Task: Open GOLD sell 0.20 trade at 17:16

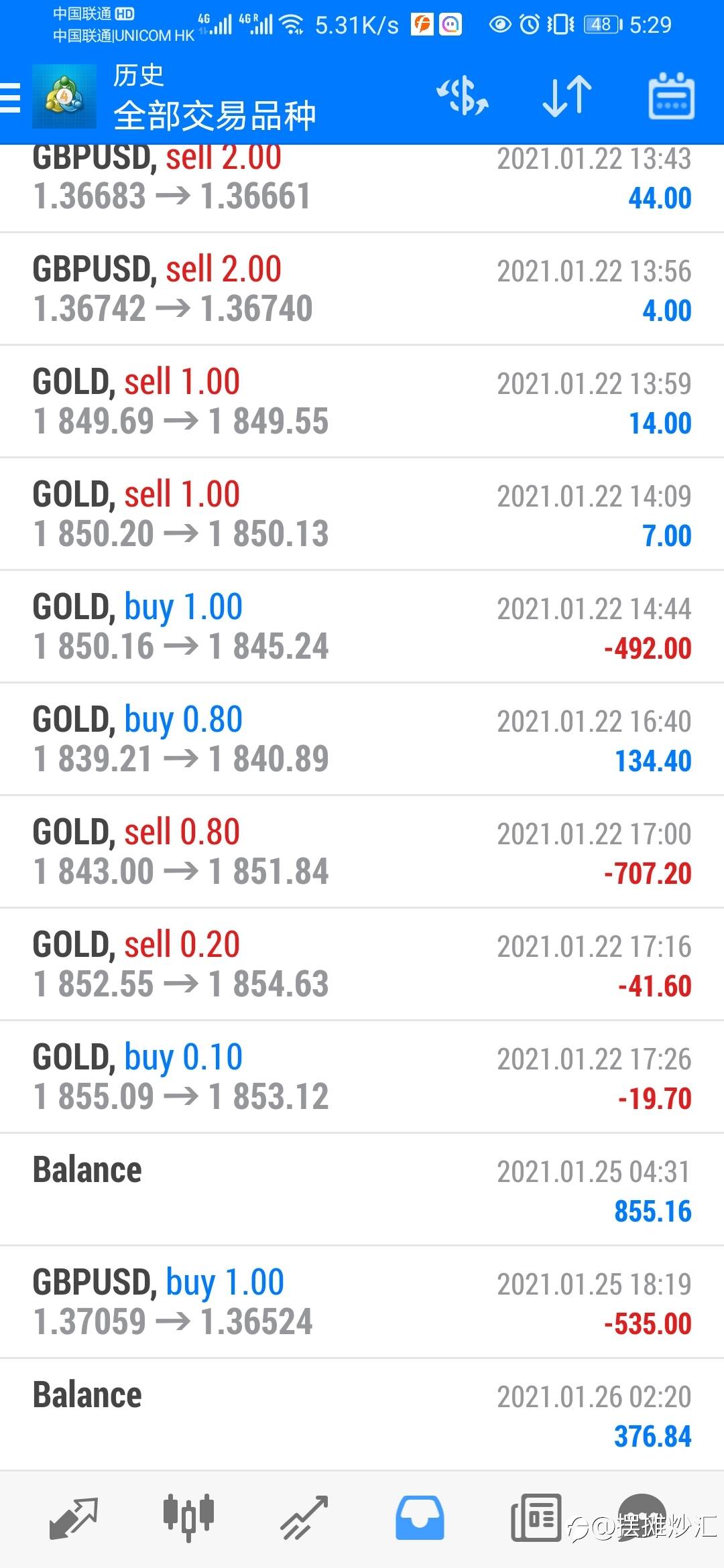Action: (x=362, y=965)
